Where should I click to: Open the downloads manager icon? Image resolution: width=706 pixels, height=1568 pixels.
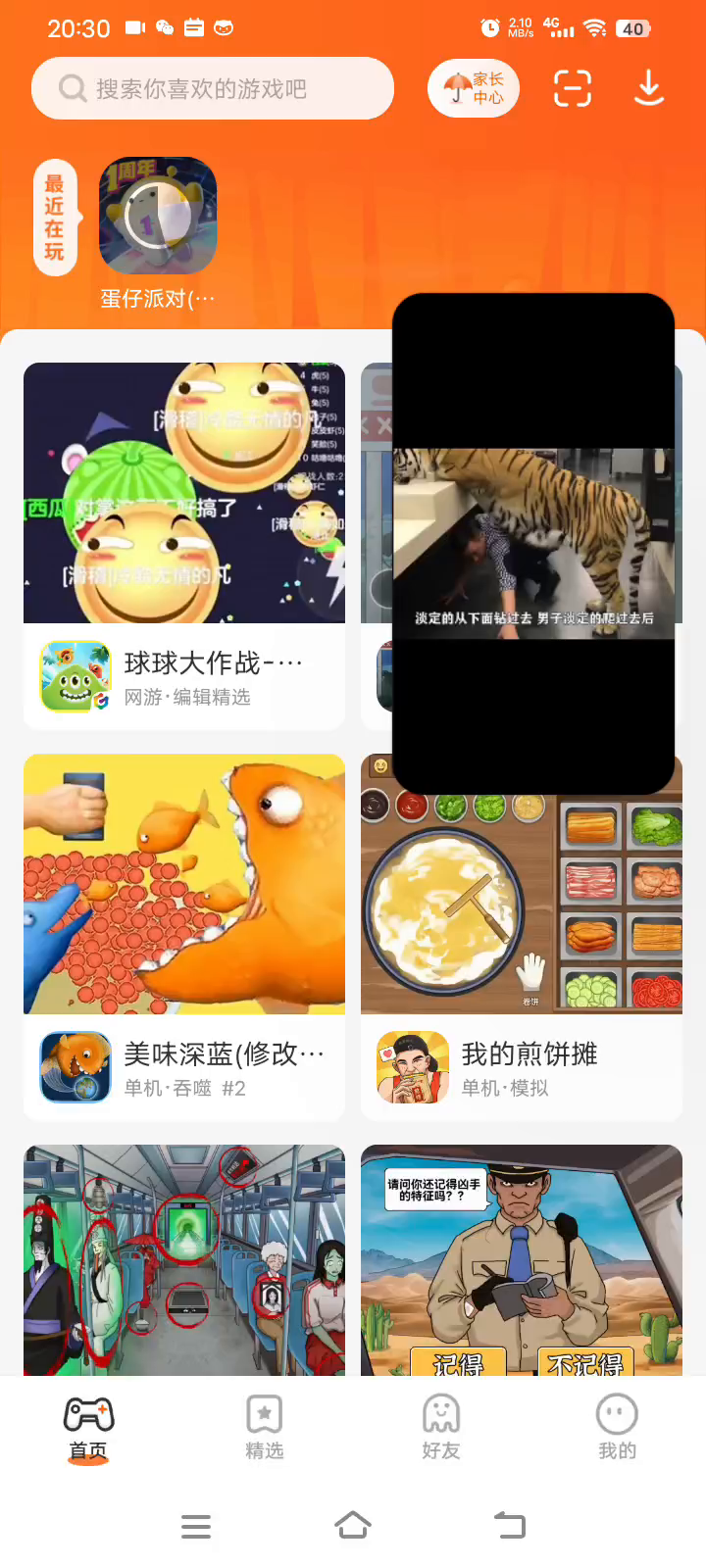pos(648,89)
